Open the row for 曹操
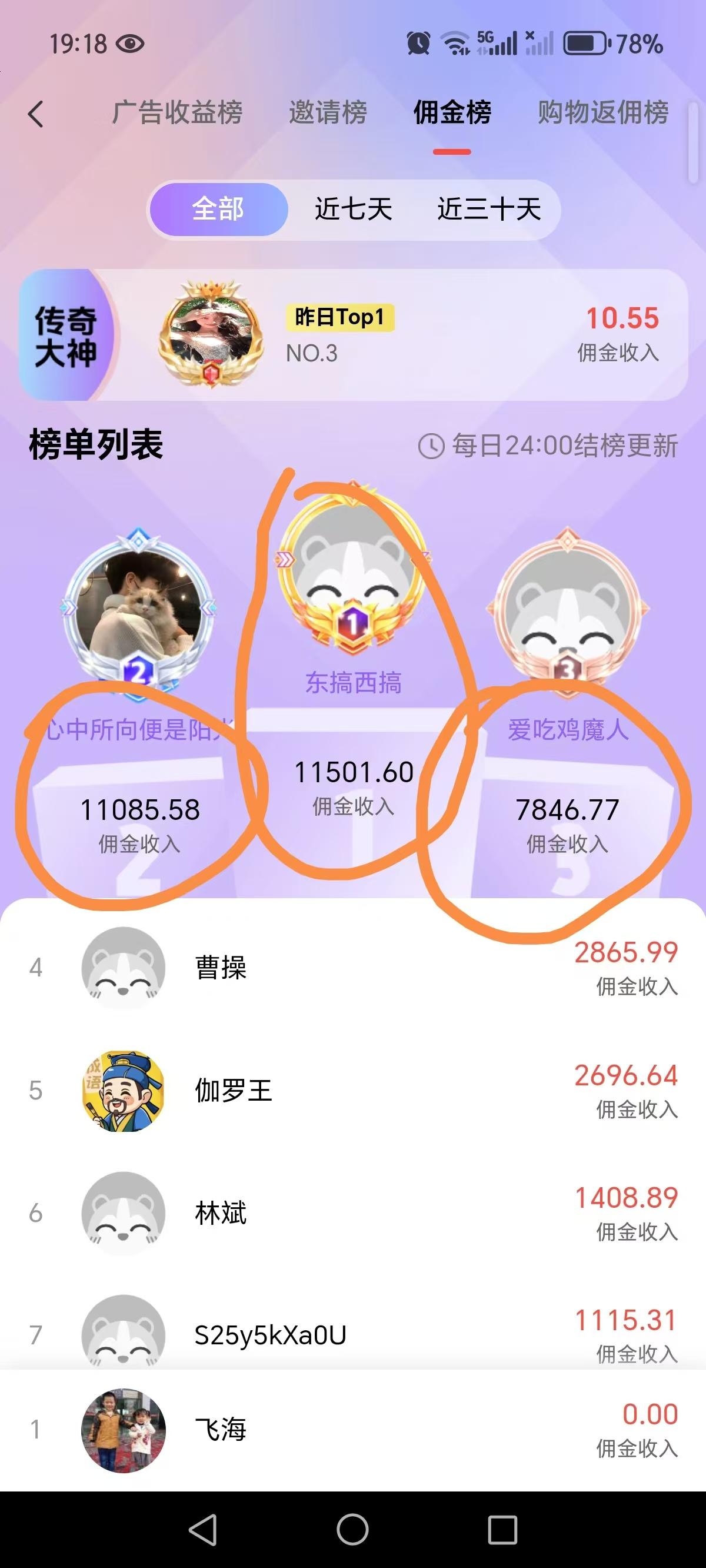This screenshot has width=706, height=1568. 353,968
